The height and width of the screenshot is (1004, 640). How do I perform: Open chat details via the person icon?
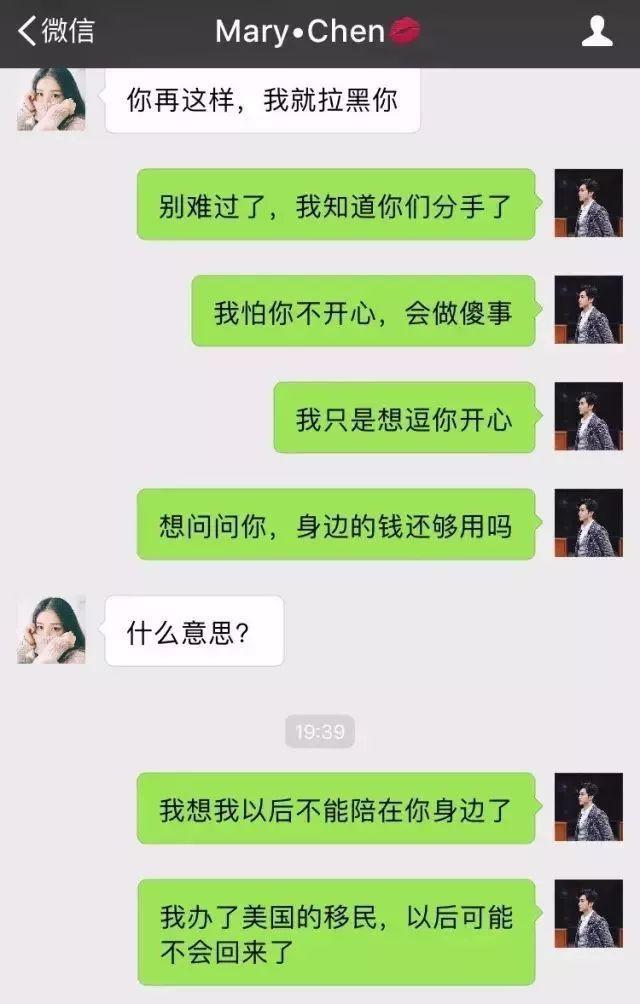coord(597,32)
